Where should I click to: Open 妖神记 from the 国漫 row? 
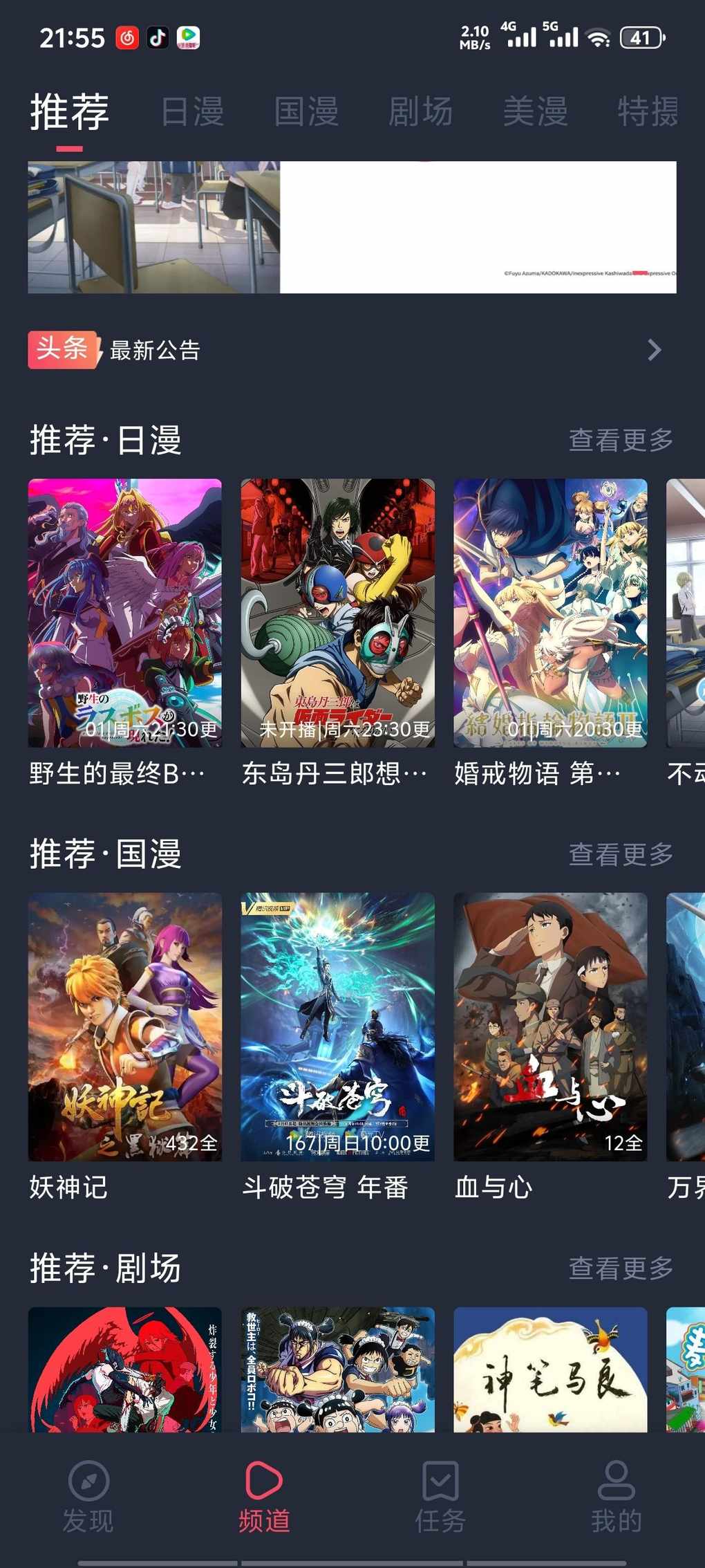(x=125, y=1026)
